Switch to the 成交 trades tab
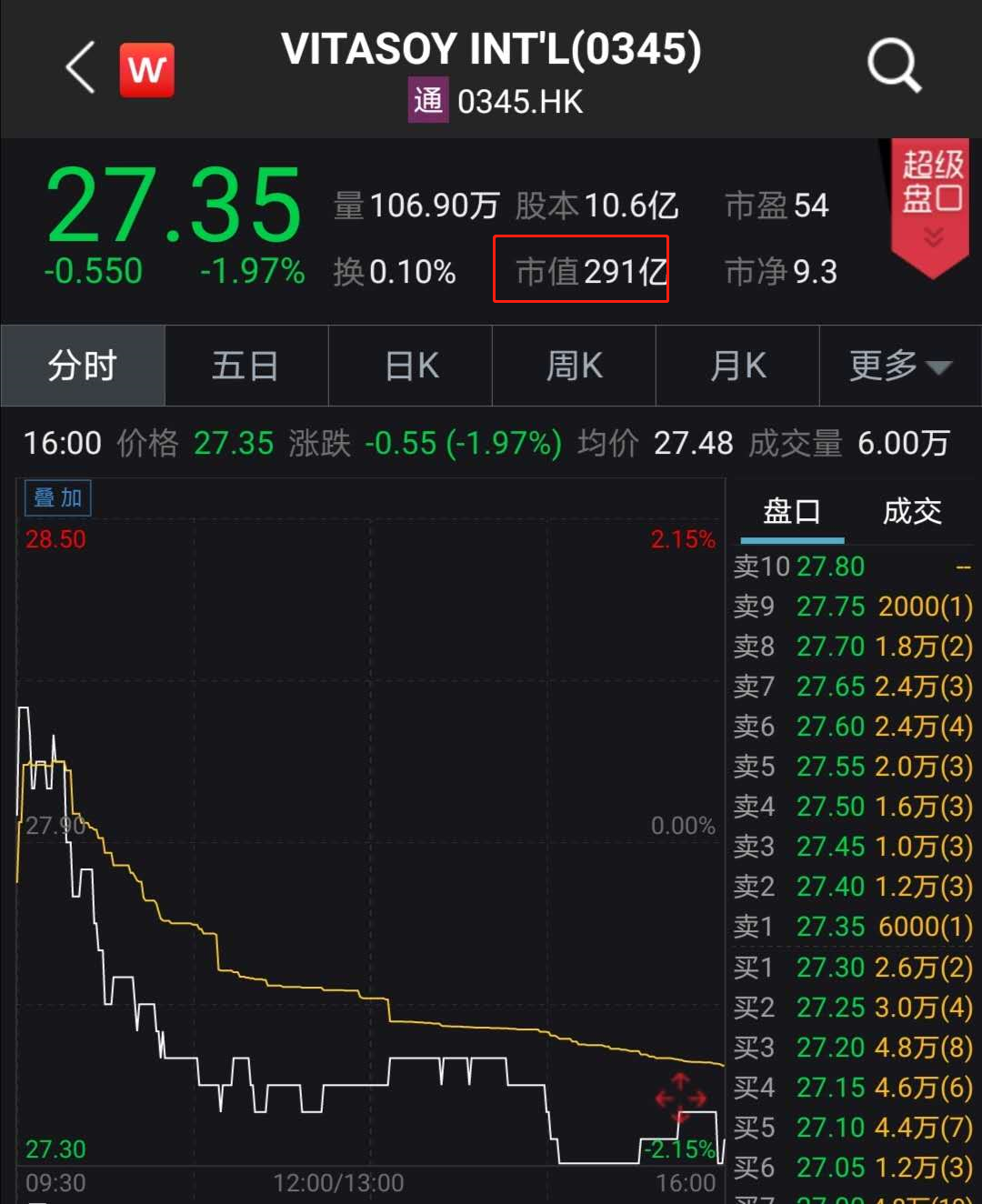The image size is (982, 1204). click(x=912, y=512)
